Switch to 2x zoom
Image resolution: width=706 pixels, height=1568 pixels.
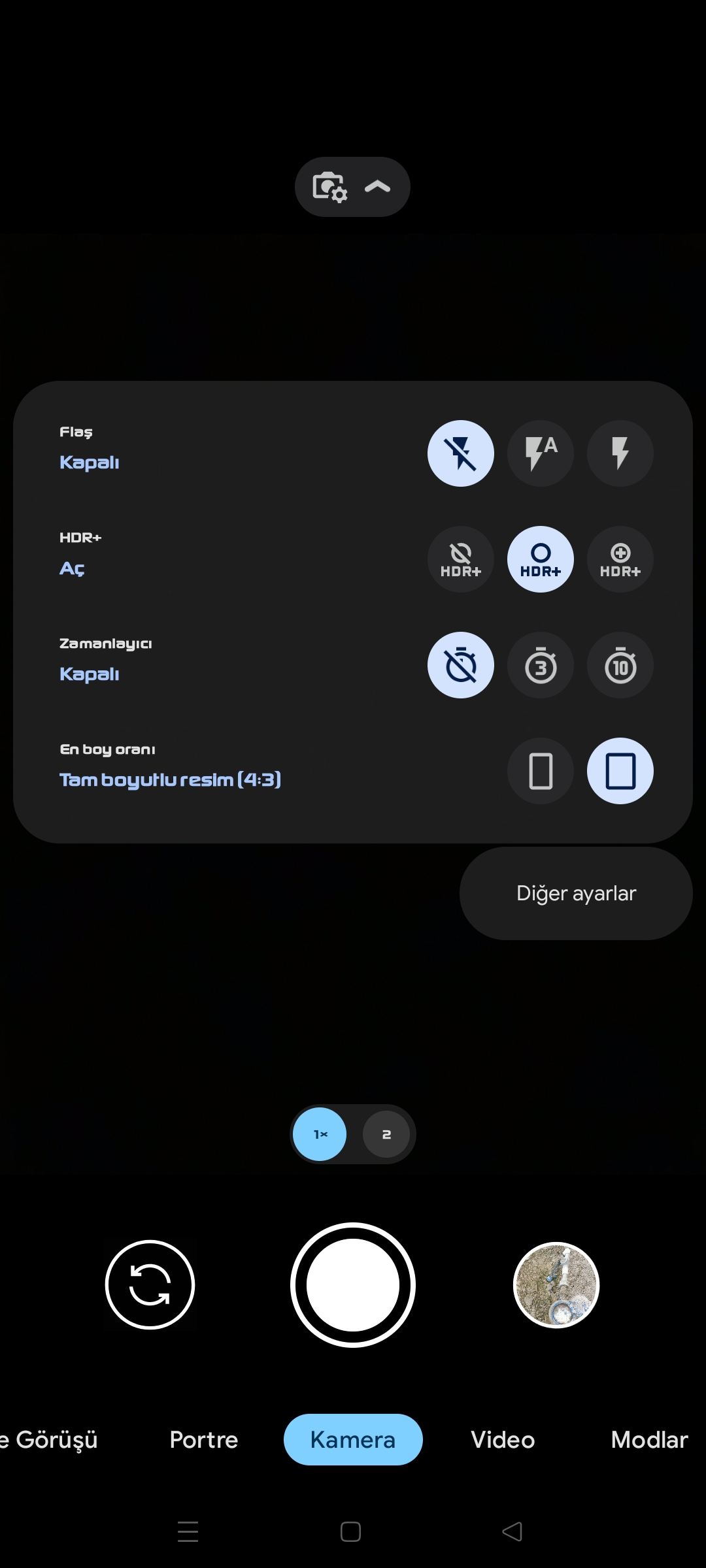(x=386, y=1134)
